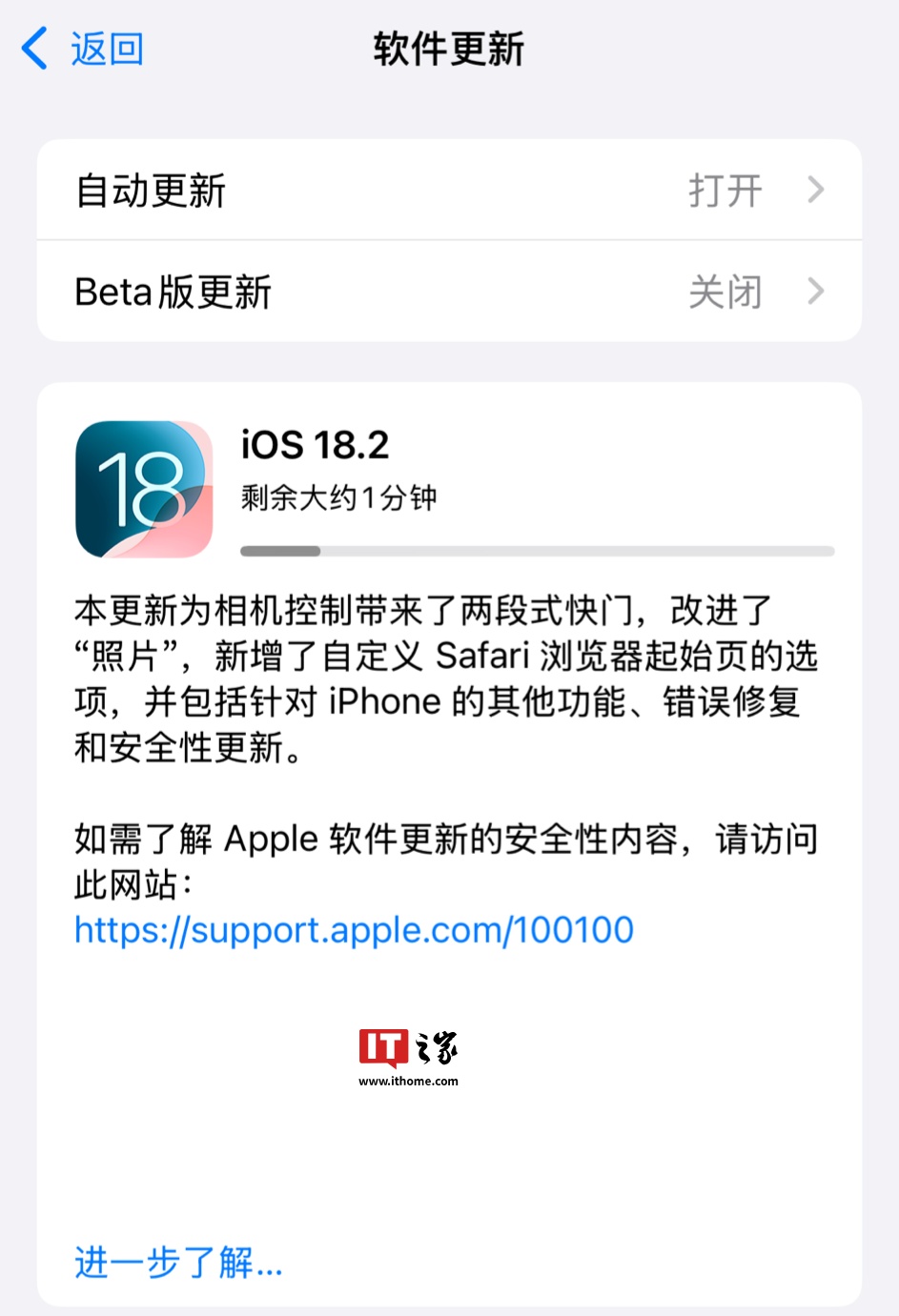899x1316 pixels.
Task: Tap 返回 to go back
Action: pos(105,49)
